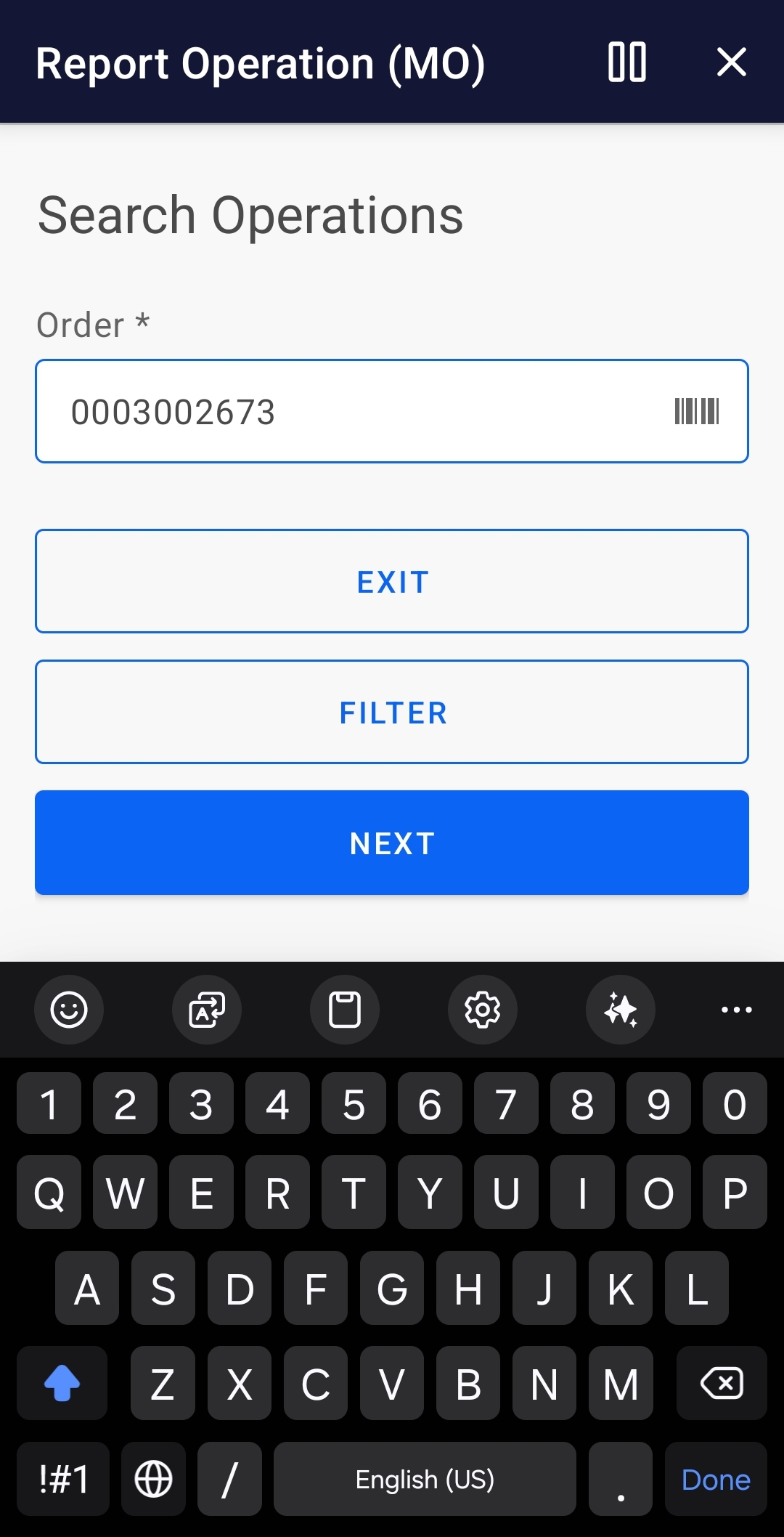
Task: Open the keyboard settings gear
Action: click(x=482, y=1010)
